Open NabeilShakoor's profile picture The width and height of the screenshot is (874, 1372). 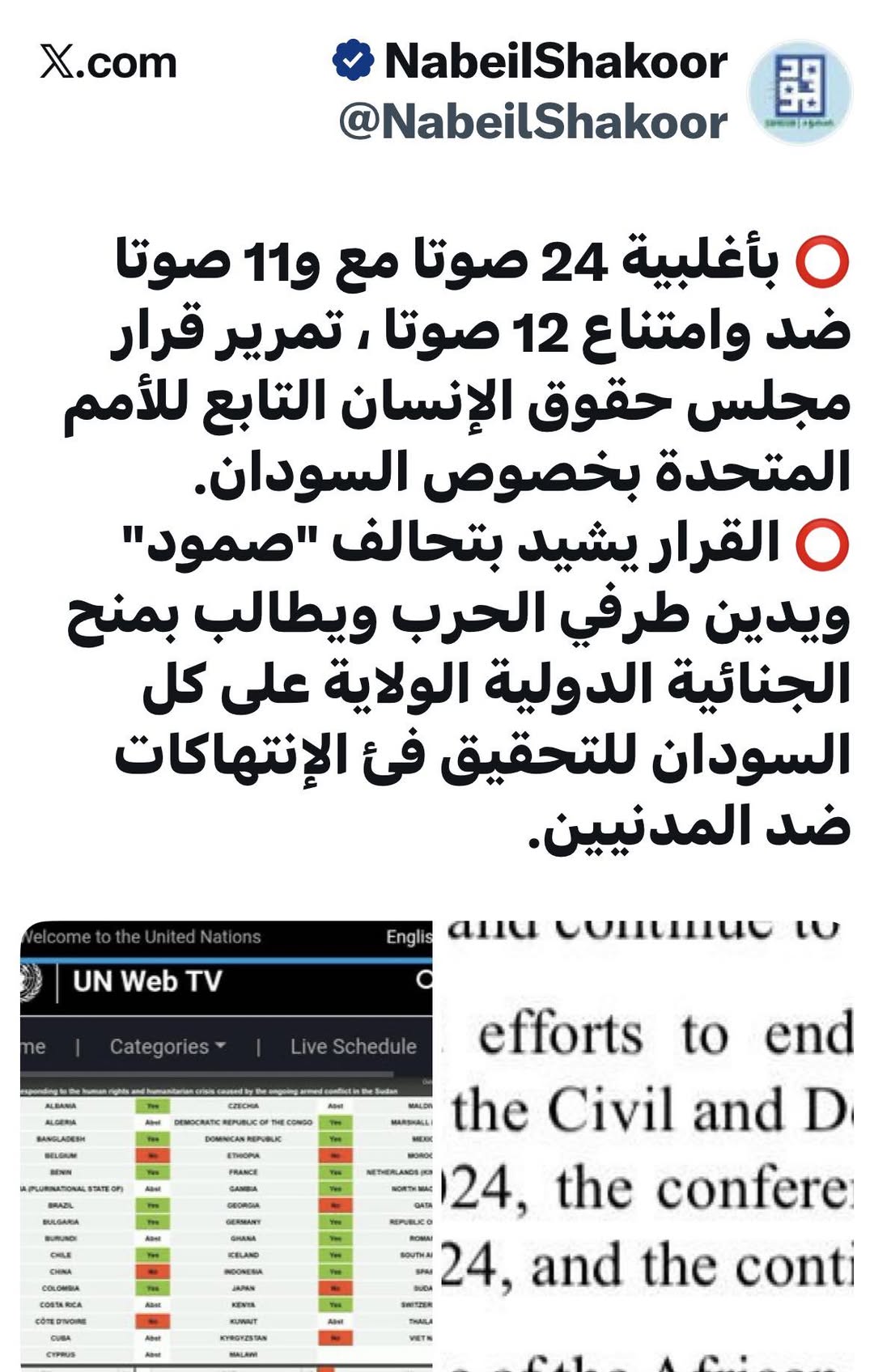click(800, 92)
